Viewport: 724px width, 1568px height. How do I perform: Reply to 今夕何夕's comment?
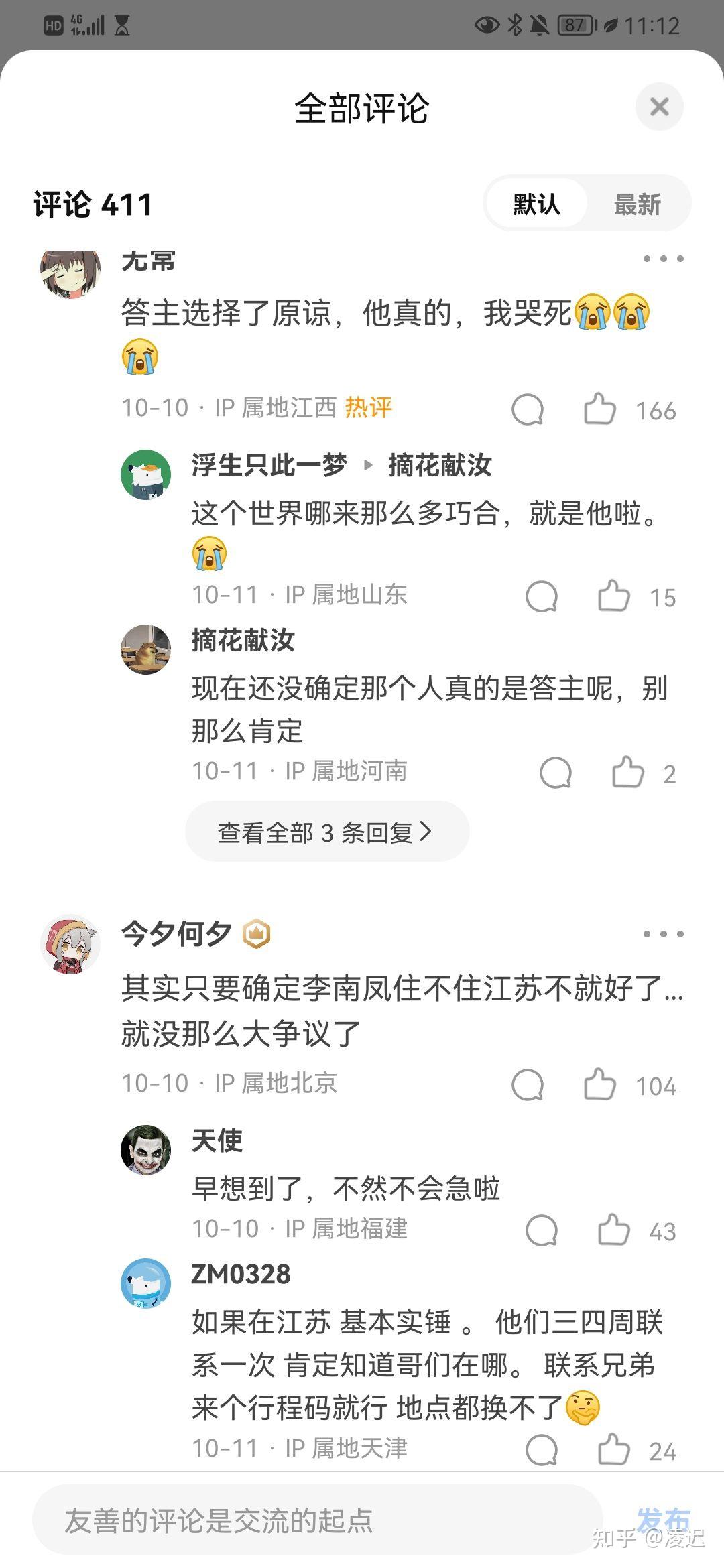tap(528, 1085)
